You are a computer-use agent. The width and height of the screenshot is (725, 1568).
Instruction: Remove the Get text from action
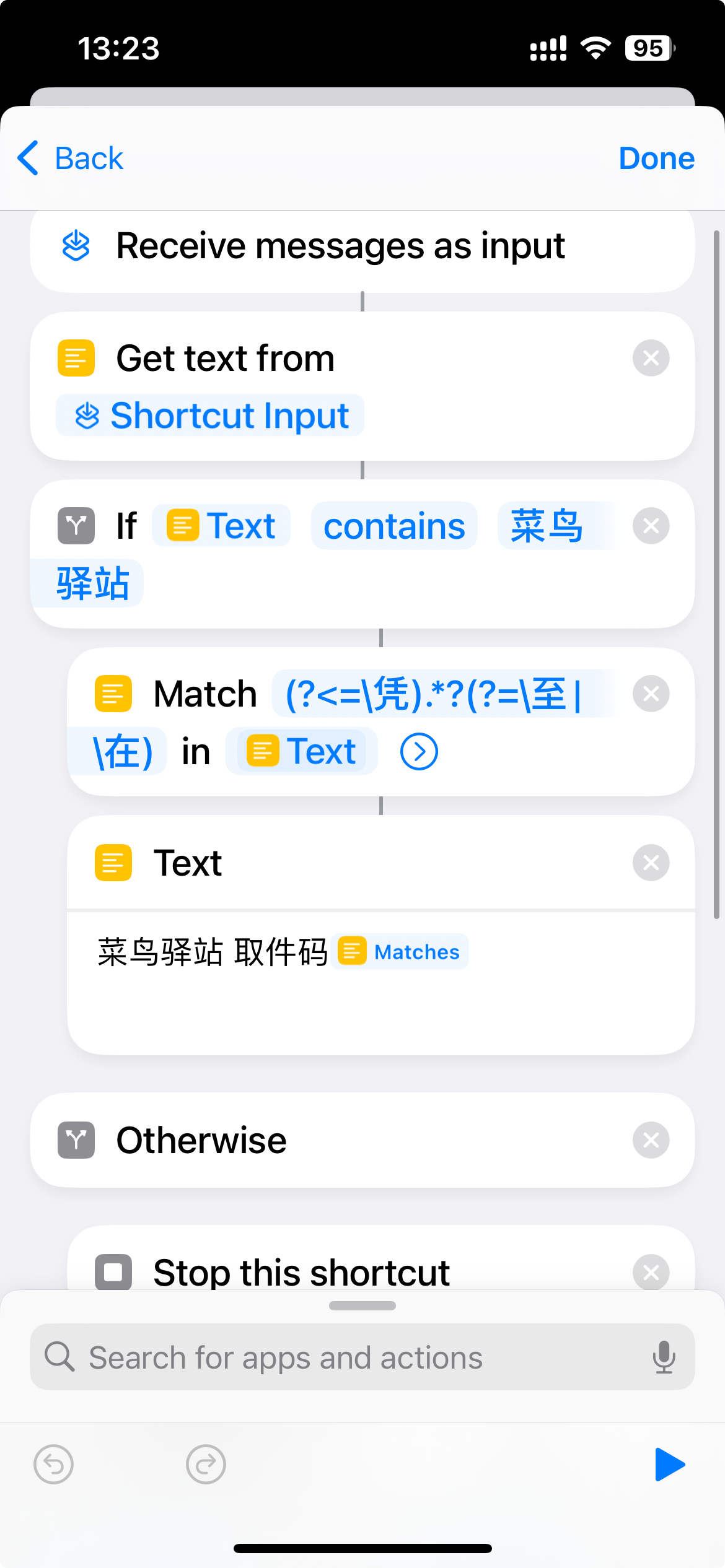(x=651, y=358)
